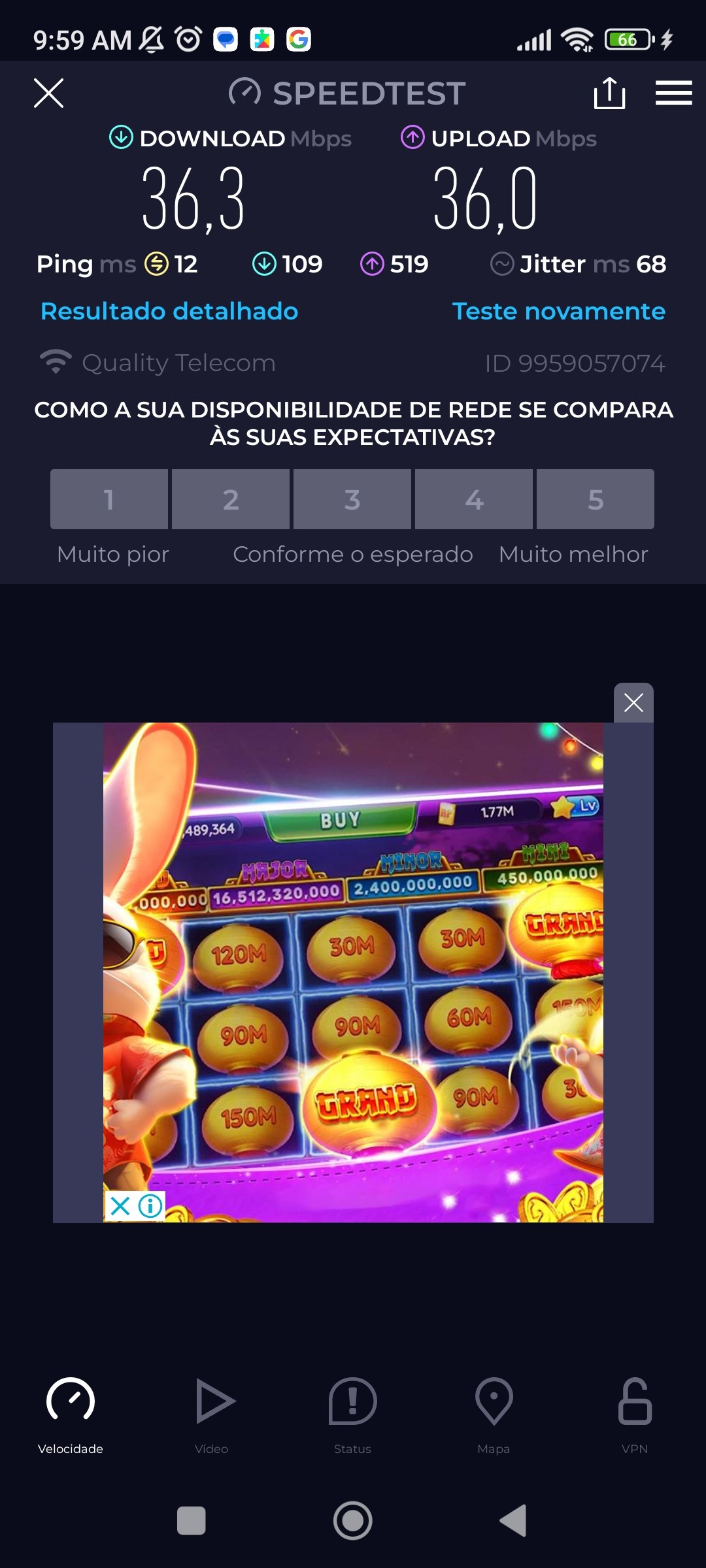
Task: Close the speed test result screen
Action: pyautogui.click(x=48, y=93)
